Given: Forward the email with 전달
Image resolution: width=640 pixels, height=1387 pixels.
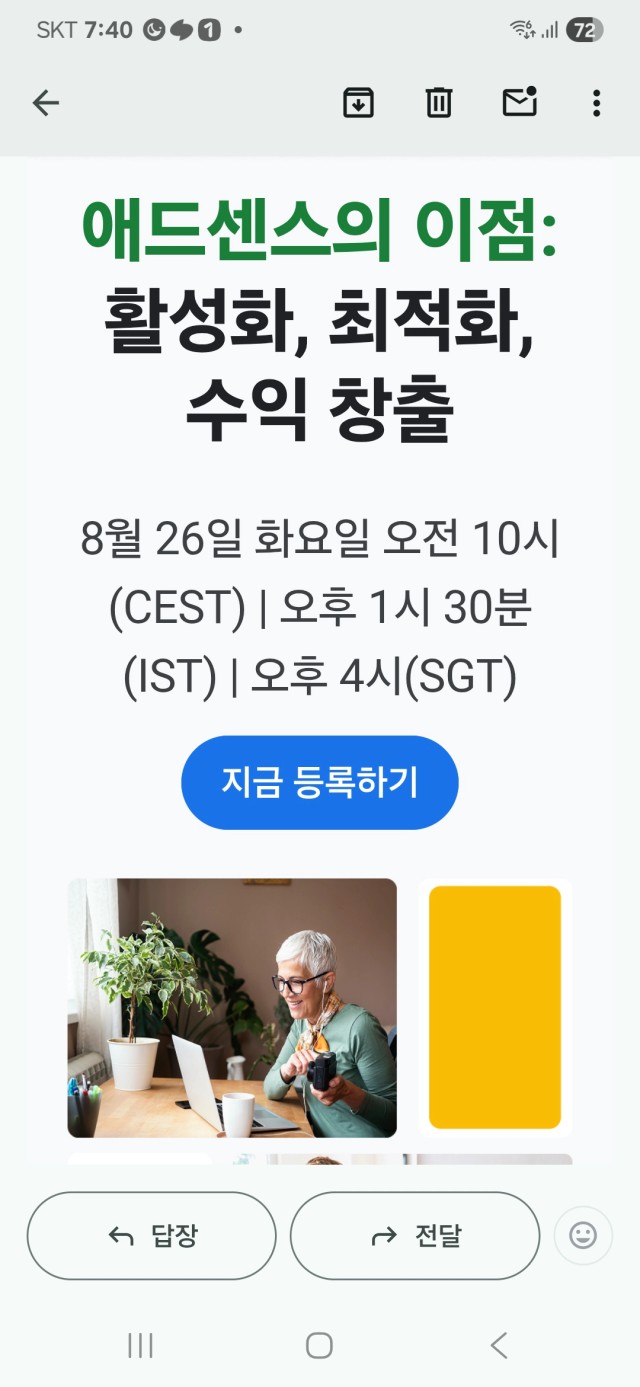Looking at the screenshot, I should tap(415, 1236).
